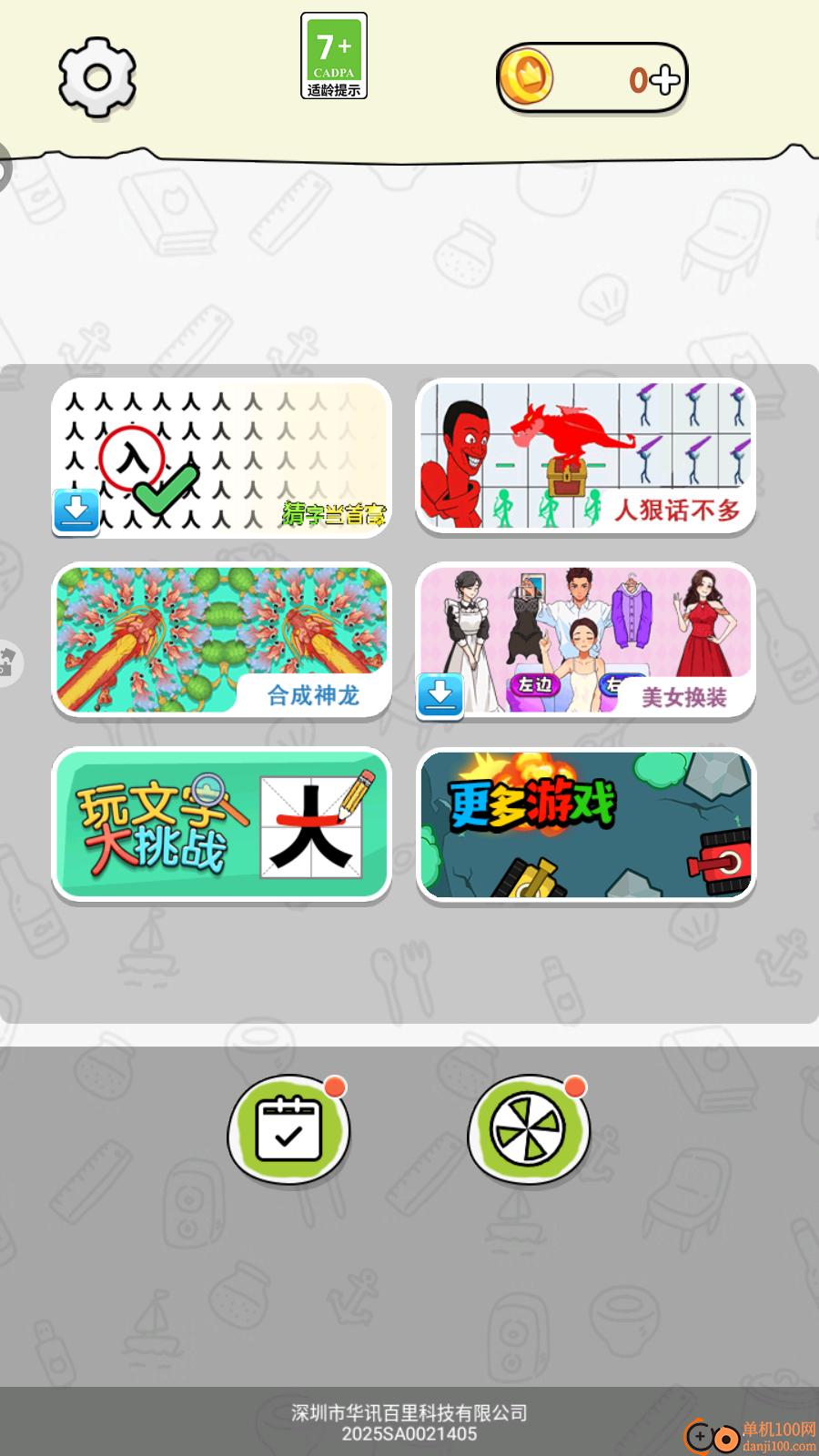
Task: Open the 猜字当首富 game card
Action: 221,457
